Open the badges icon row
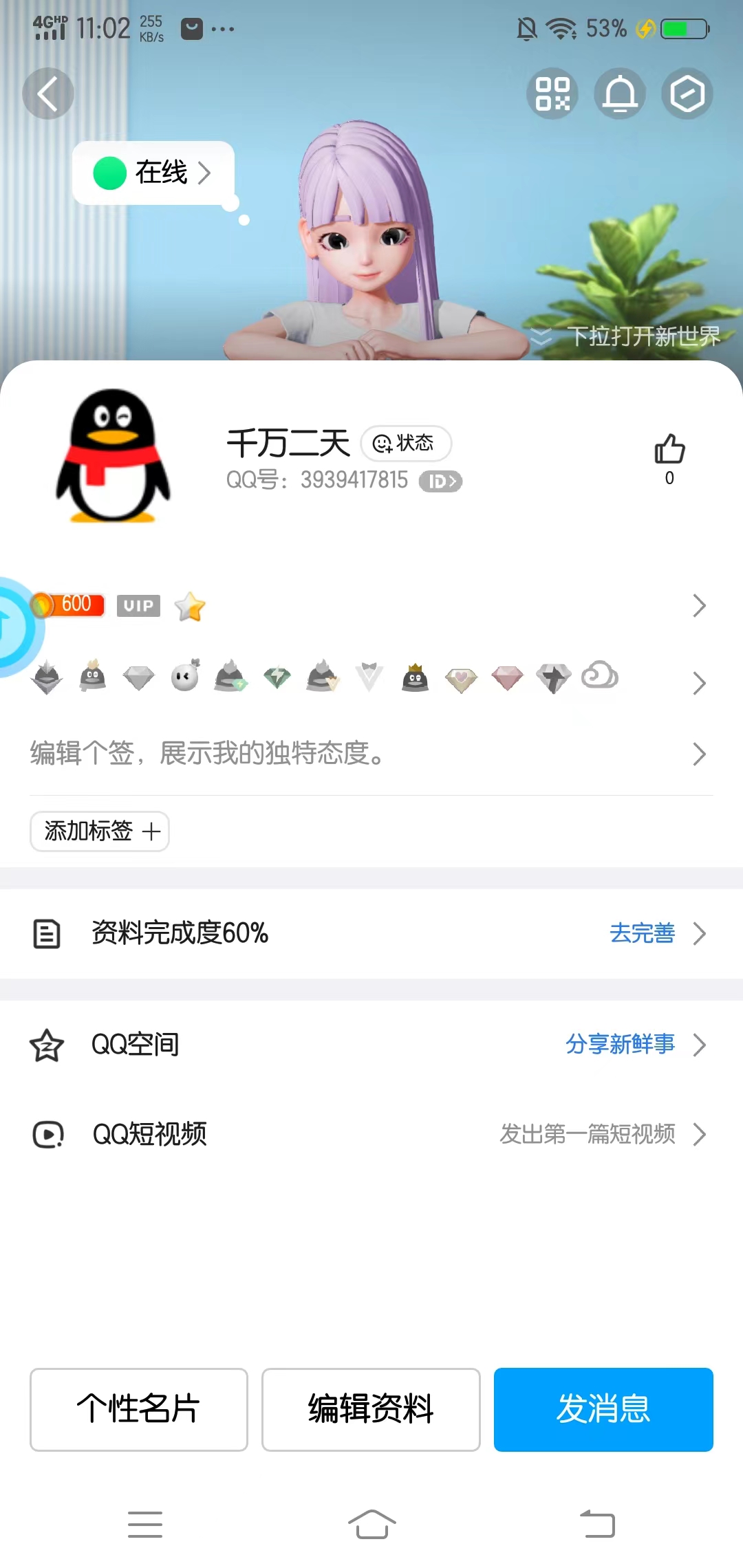Image resolution: width=743 pixels, height=1568 pixels. (371, 681)
